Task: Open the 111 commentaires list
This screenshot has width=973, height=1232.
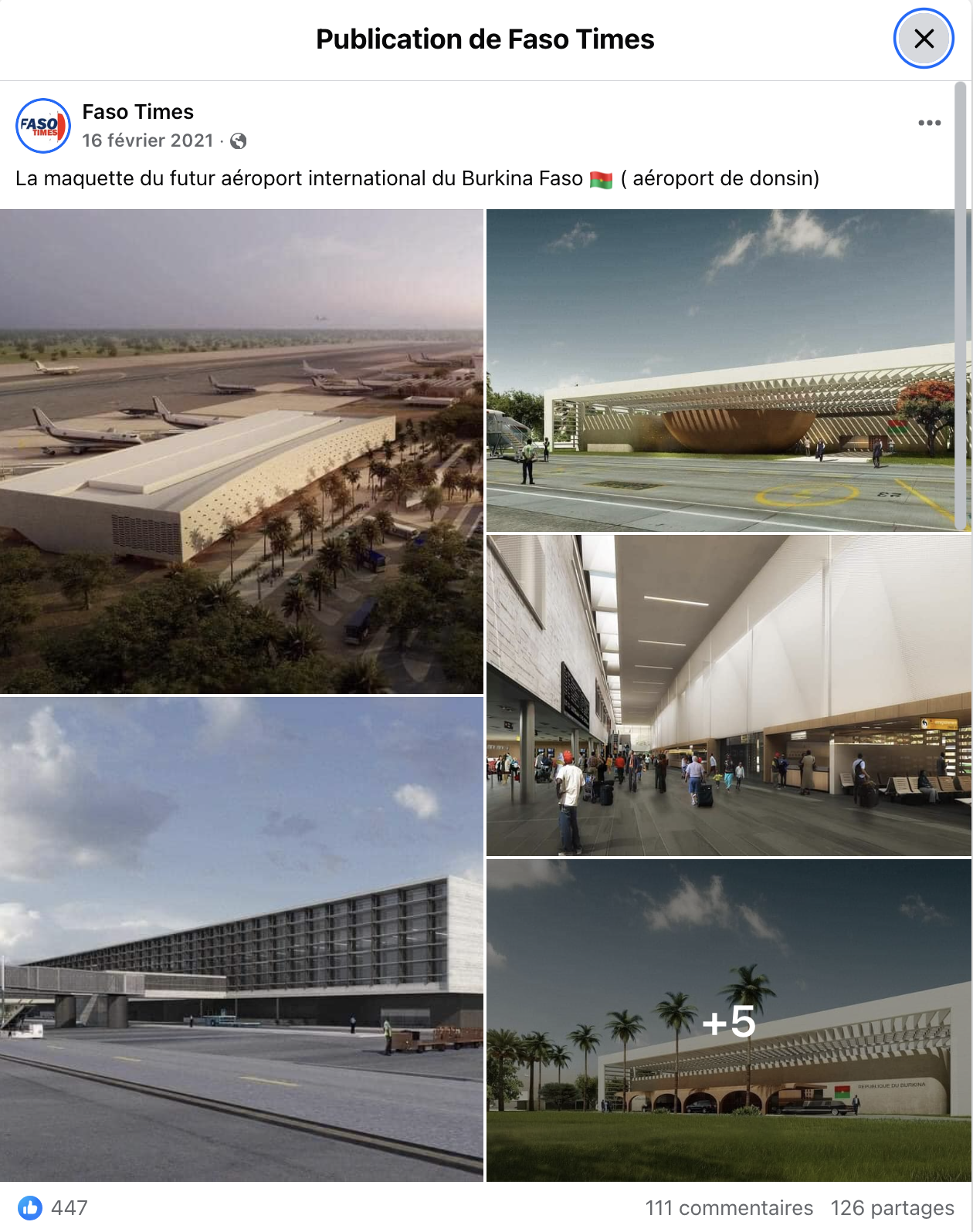Action: pyautogui.click(x=729, y=1208)
